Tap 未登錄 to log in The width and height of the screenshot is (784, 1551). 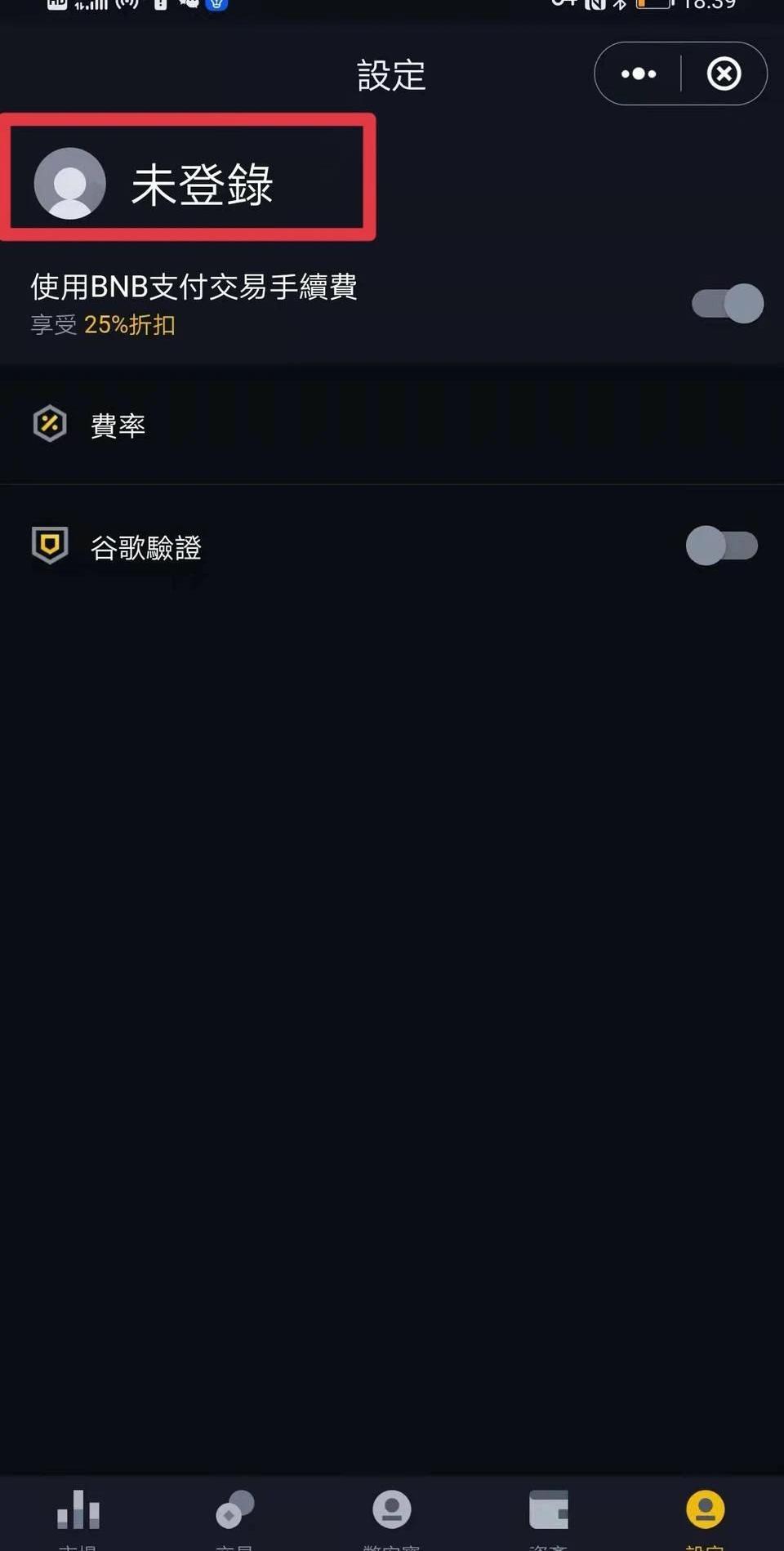click(201, 185)
